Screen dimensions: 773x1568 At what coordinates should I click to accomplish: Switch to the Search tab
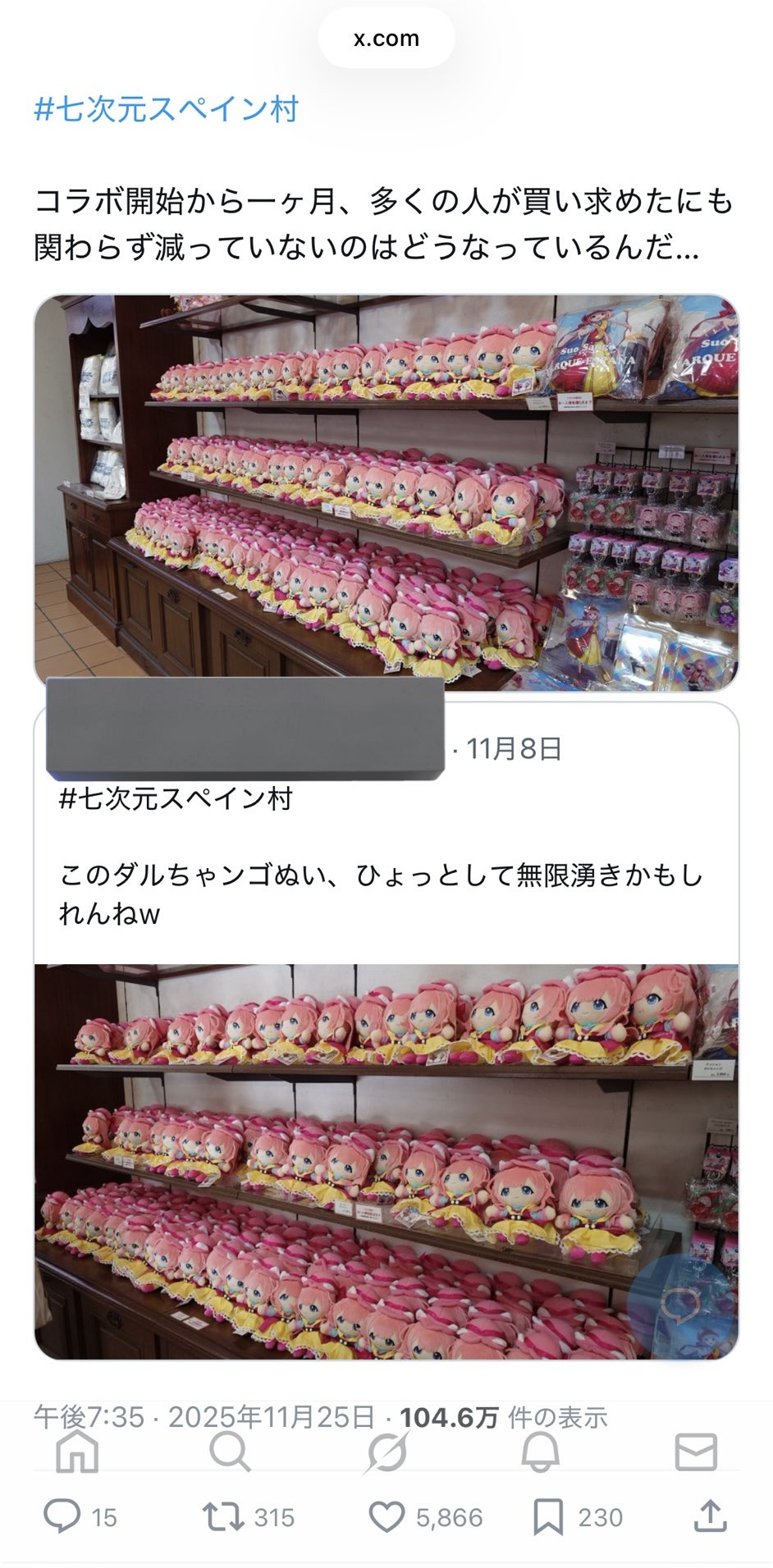click(230, 1453)
